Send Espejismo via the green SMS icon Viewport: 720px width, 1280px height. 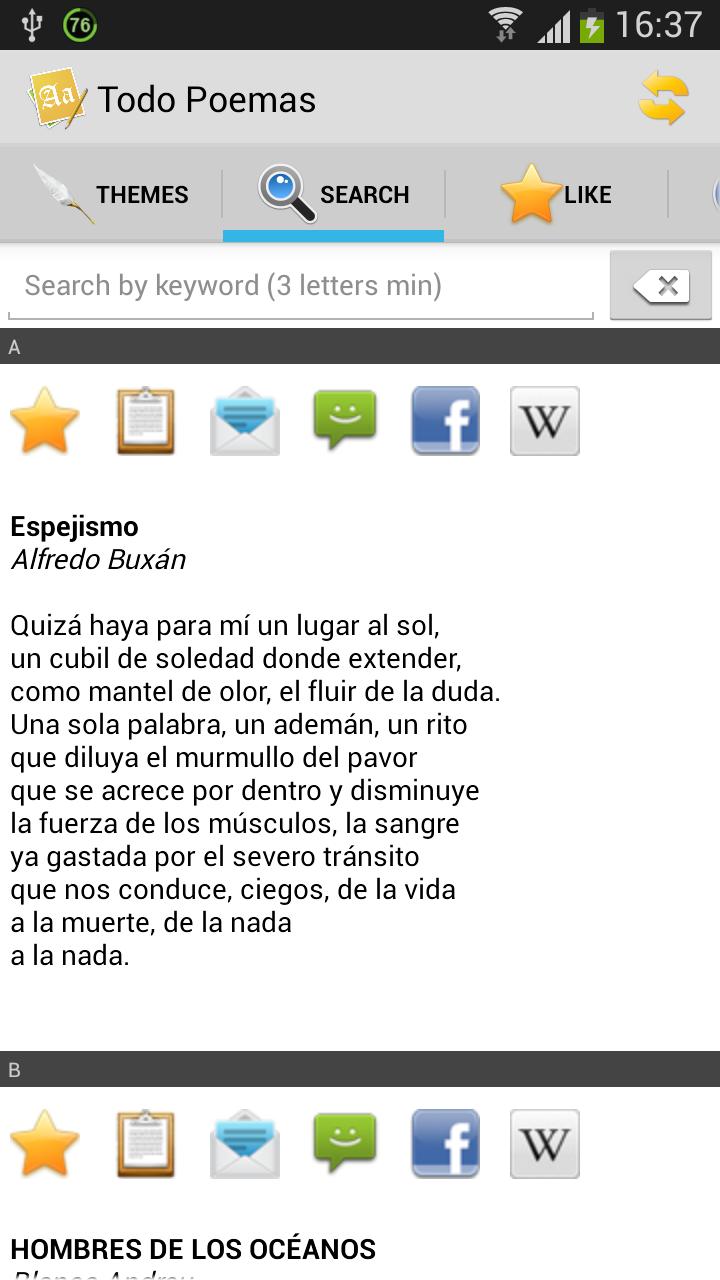point(344,421)
